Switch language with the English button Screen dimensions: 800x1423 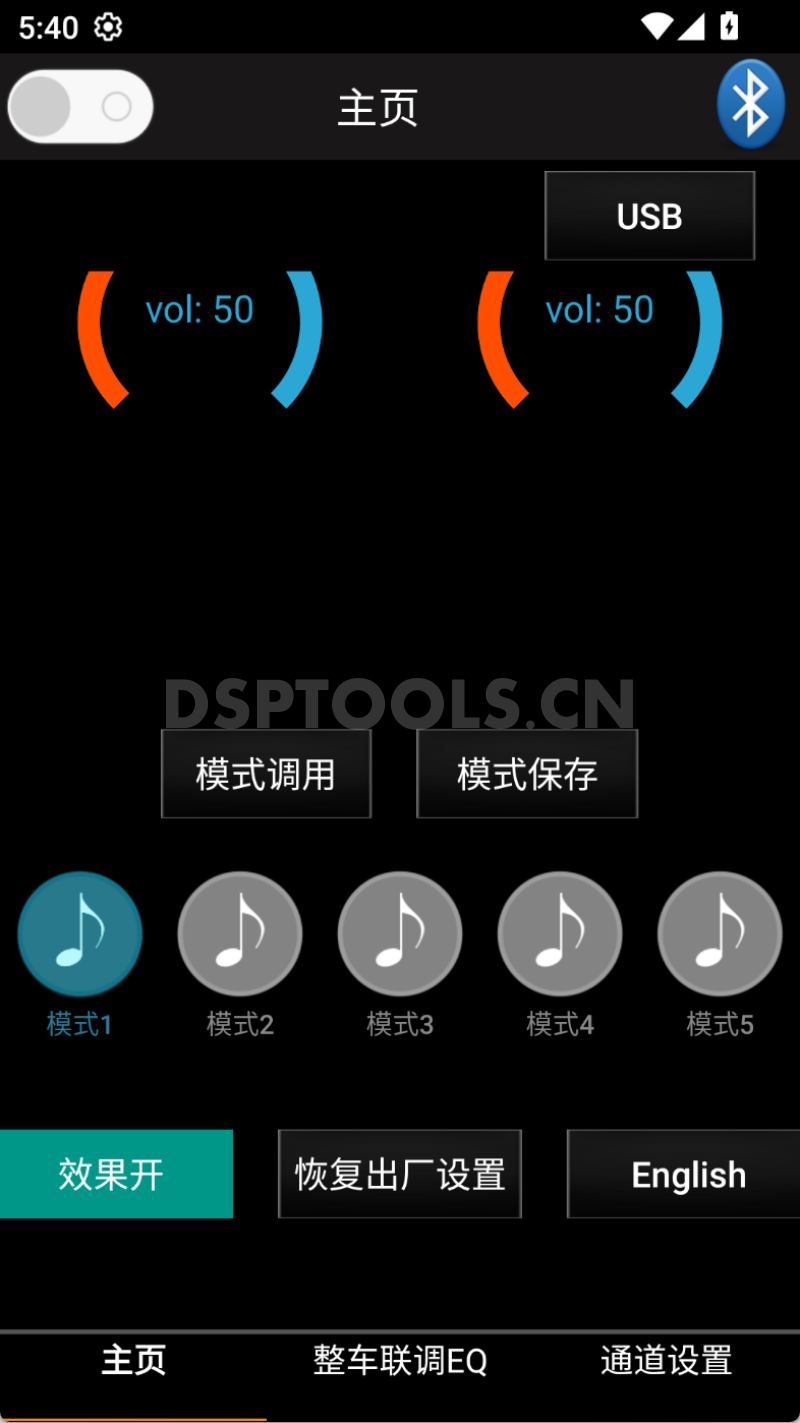(687, 1174)
